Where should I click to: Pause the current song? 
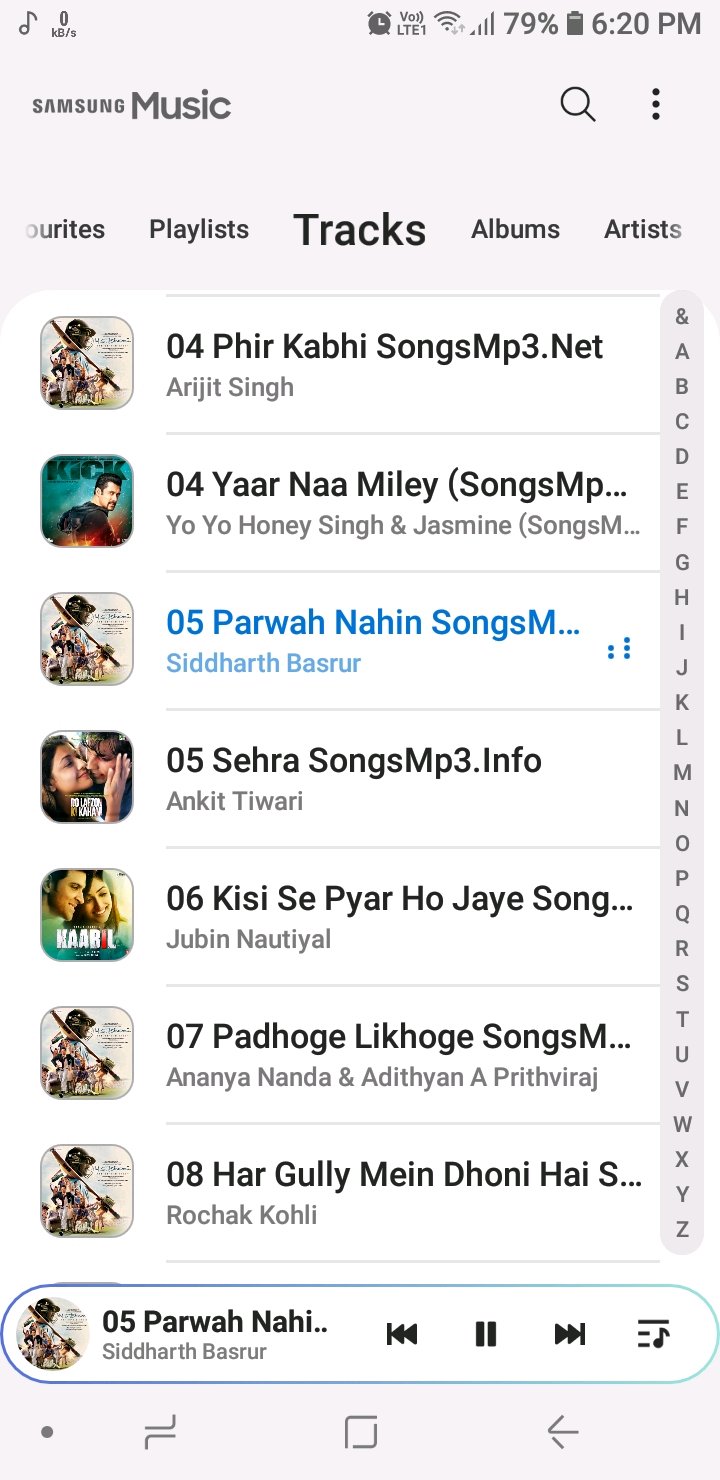pos(486,1334)
